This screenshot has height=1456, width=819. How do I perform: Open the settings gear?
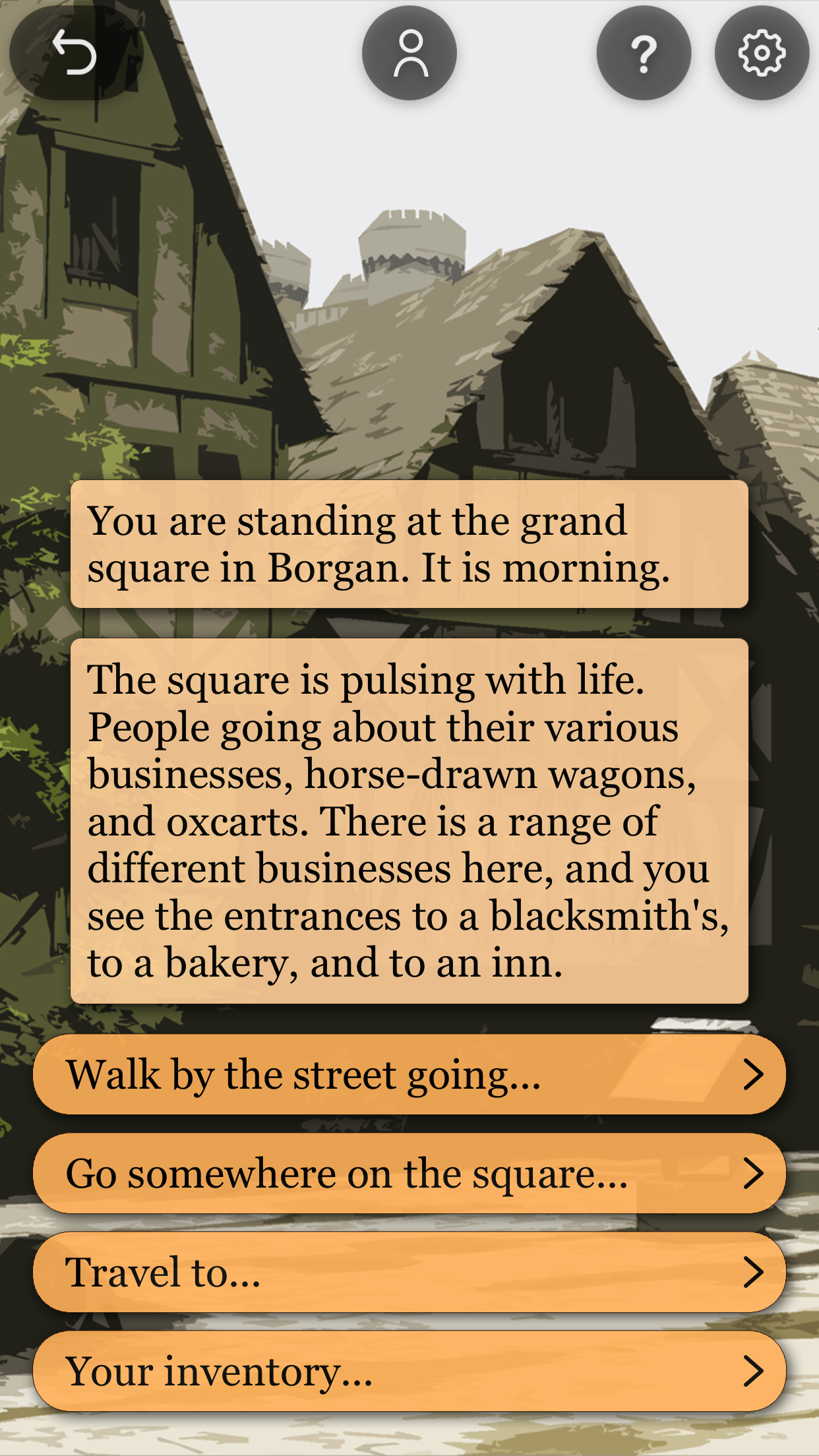[x=762, y=53]
